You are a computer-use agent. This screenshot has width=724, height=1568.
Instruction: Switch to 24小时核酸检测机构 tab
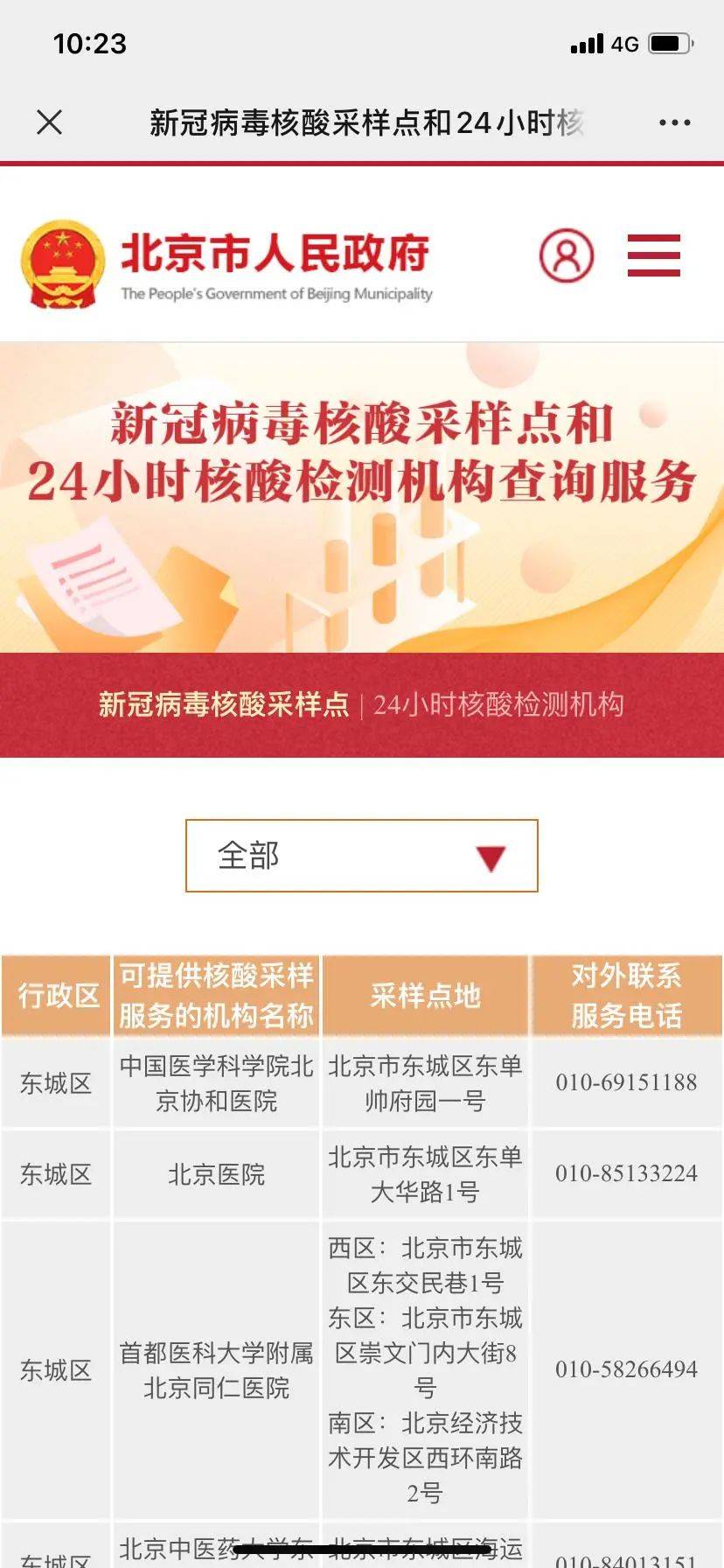498,704
